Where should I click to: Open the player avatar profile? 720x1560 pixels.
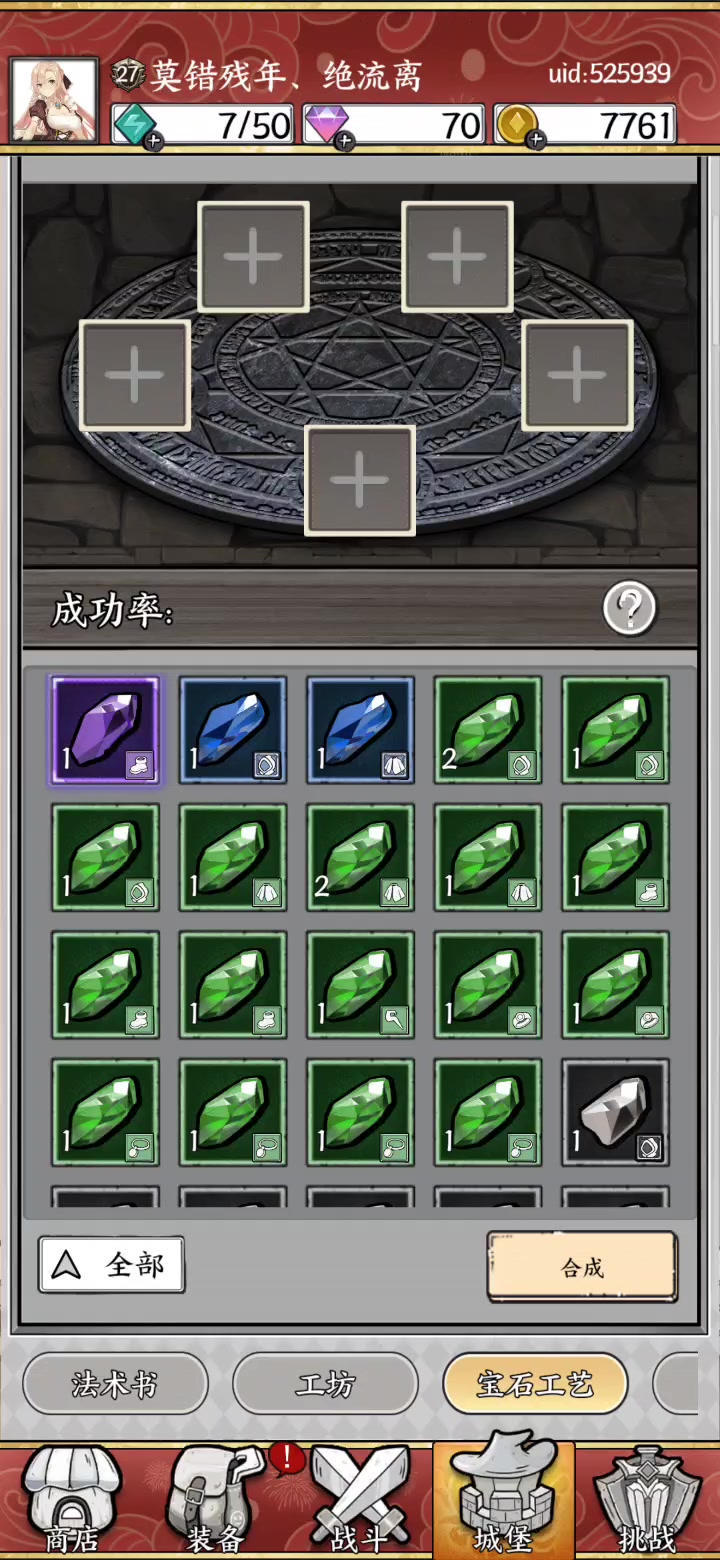point(54,100)
